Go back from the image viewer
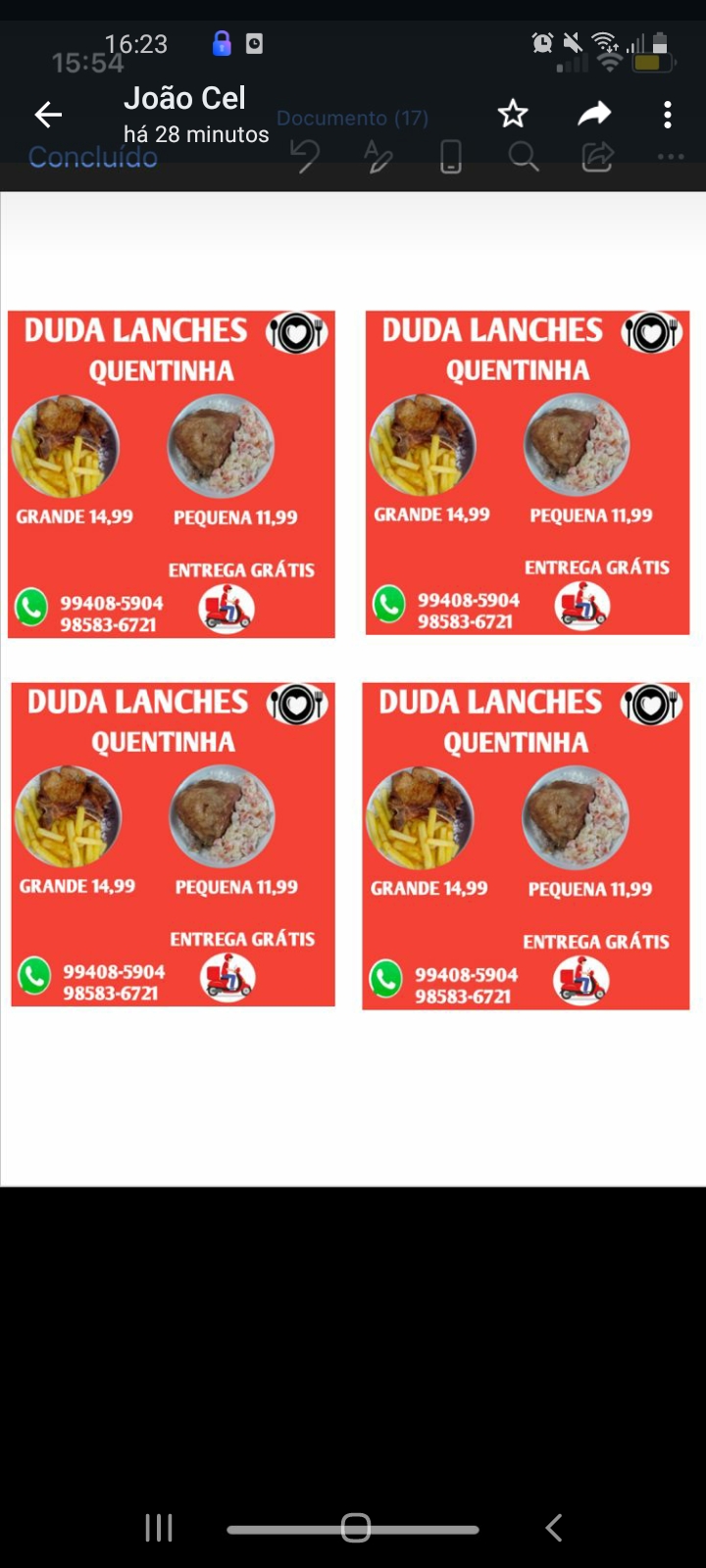706x1568 pixels. click(48, 115)
